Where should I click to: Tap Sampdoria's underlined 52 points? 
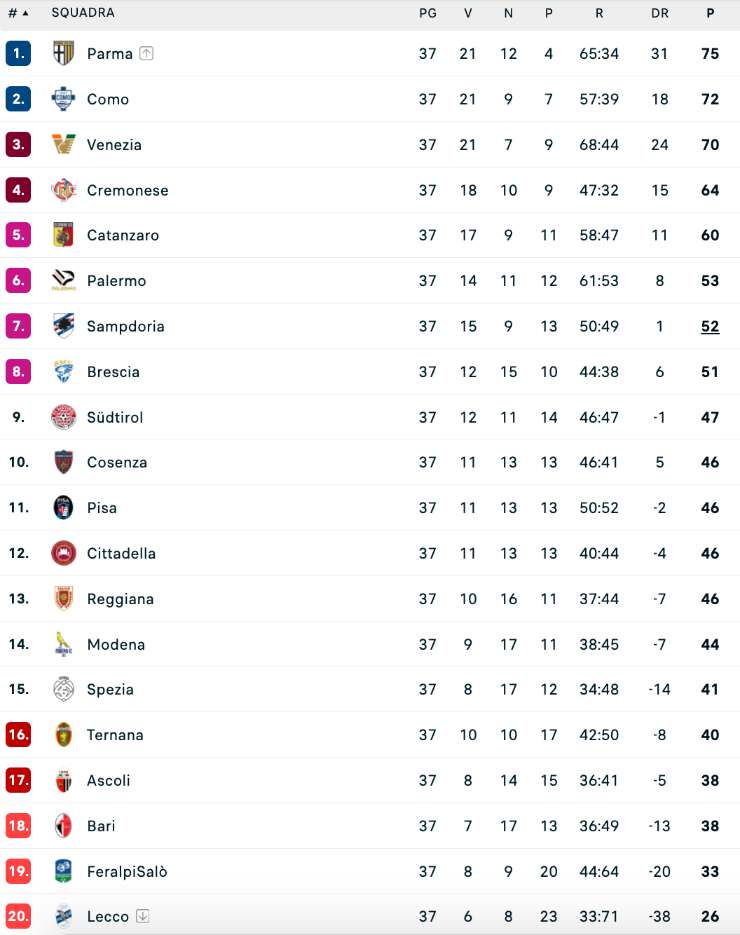[710, 326]
